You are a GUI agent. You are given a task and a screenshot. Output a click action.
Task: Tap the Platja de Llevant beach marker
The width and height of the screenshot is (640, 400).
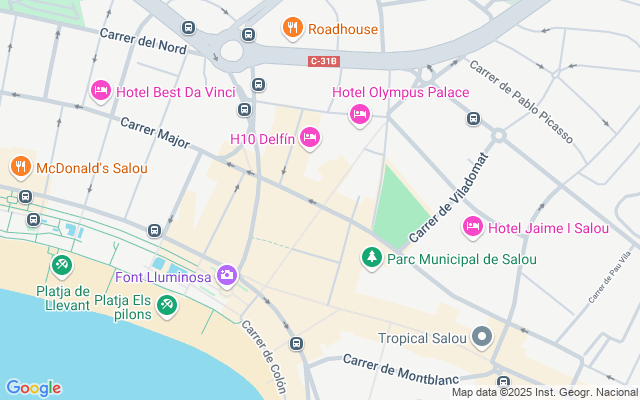pos(62,264)
